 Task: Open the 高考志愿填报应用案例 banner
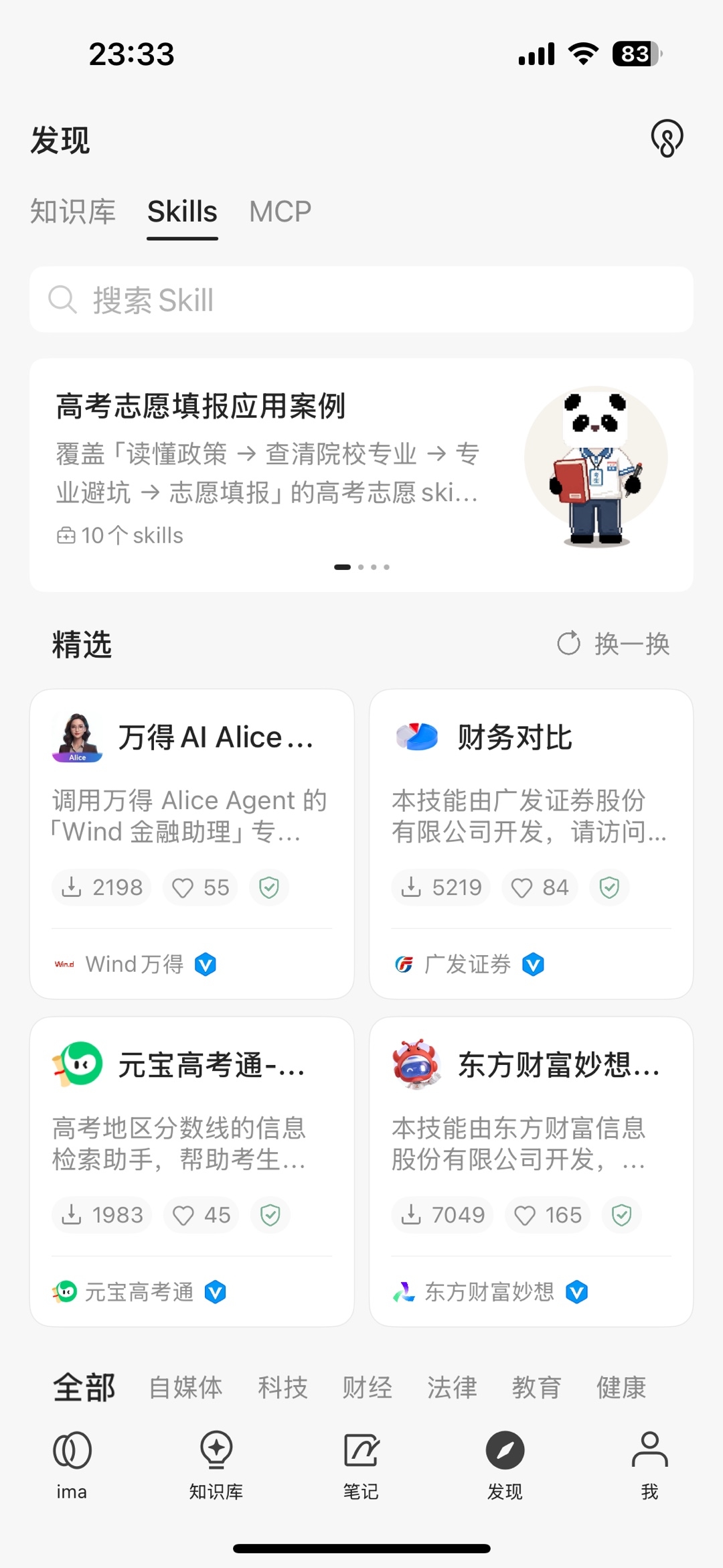361,475
